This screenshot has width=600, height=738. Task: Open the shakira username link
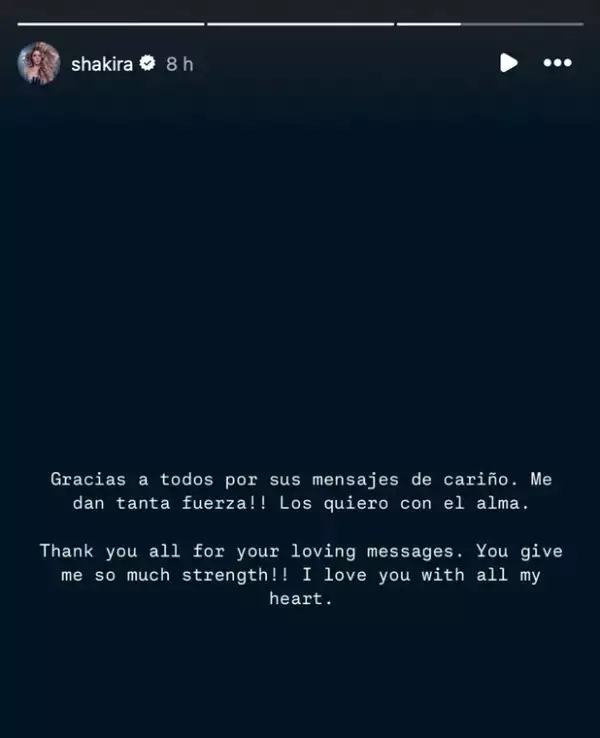101,63
